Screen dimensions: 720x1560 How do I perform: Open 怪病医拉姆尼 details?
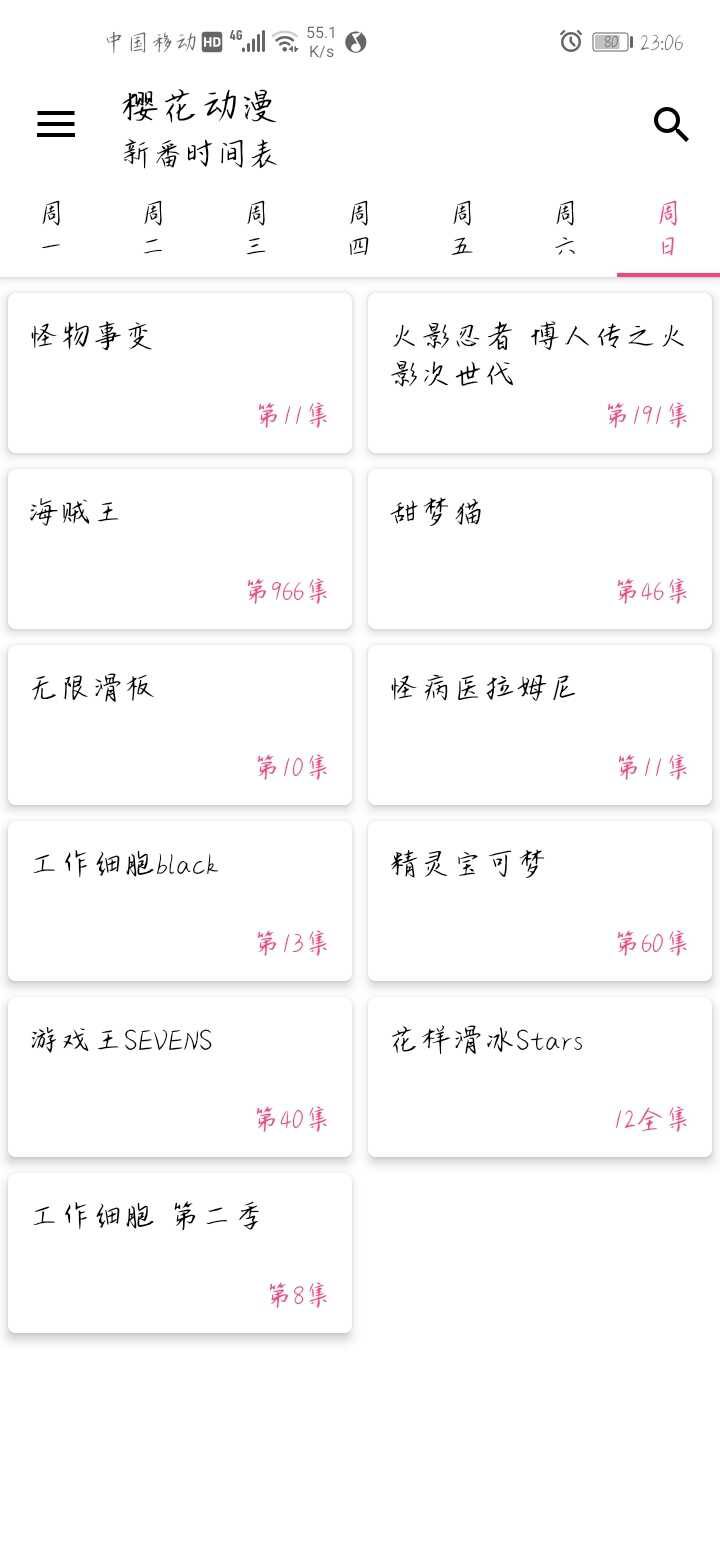tap(540, 725)
